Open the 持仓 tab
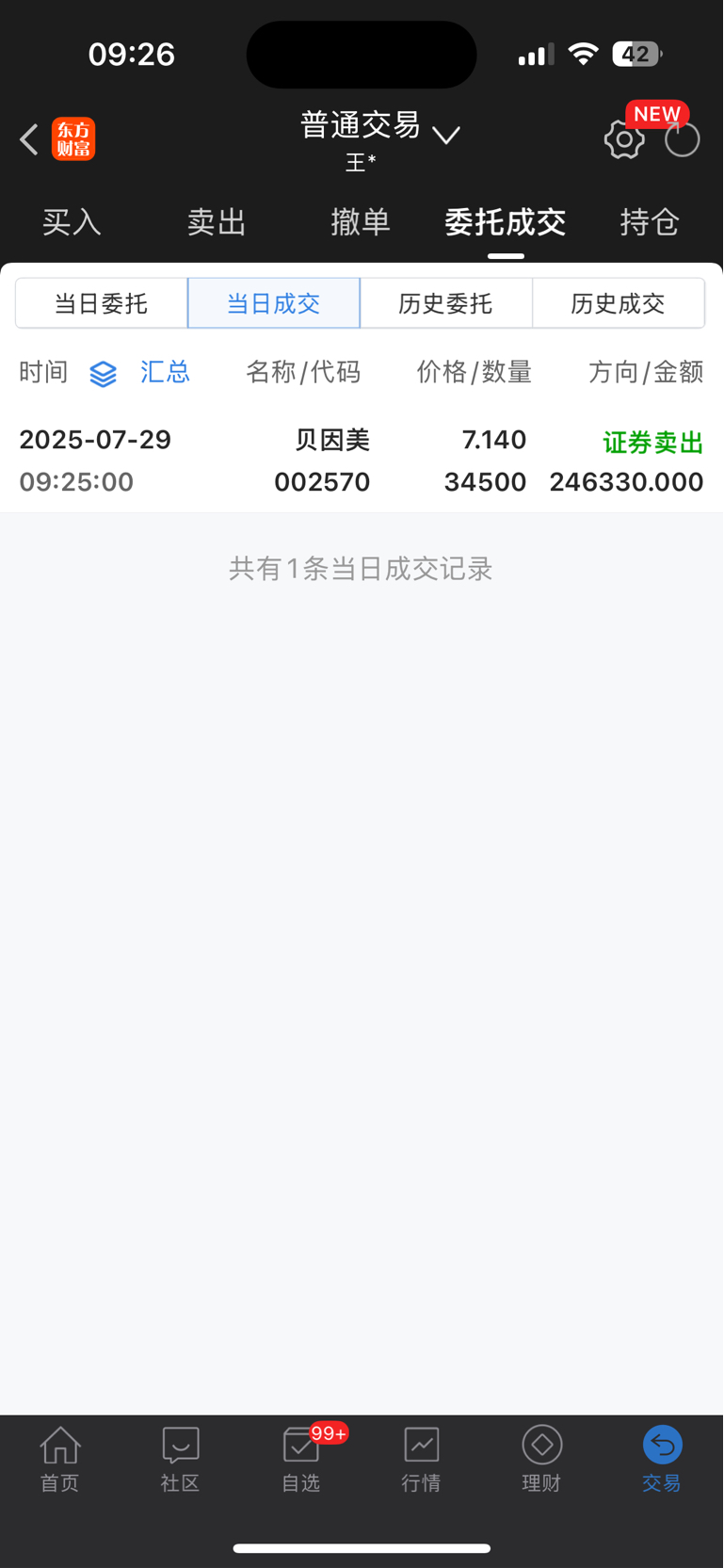This screenshot has height=1568, width=724. (650, 222)
